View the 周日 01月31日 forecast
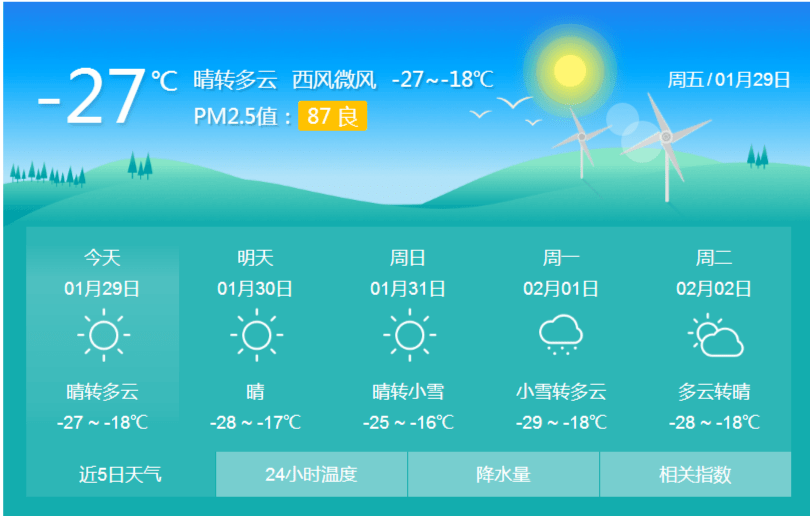 click(408, 338)
